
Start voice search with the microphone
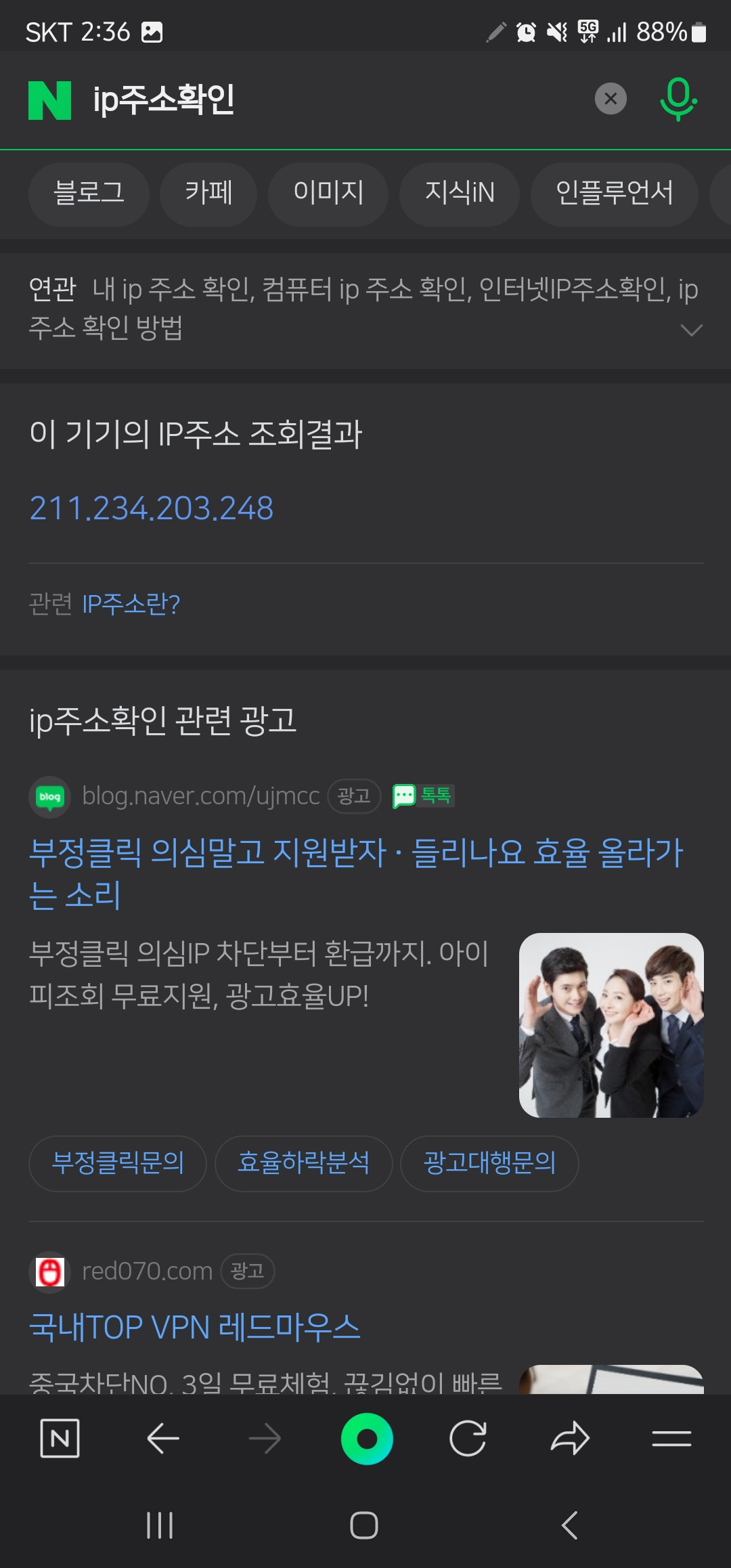click(x=678, y=99)
